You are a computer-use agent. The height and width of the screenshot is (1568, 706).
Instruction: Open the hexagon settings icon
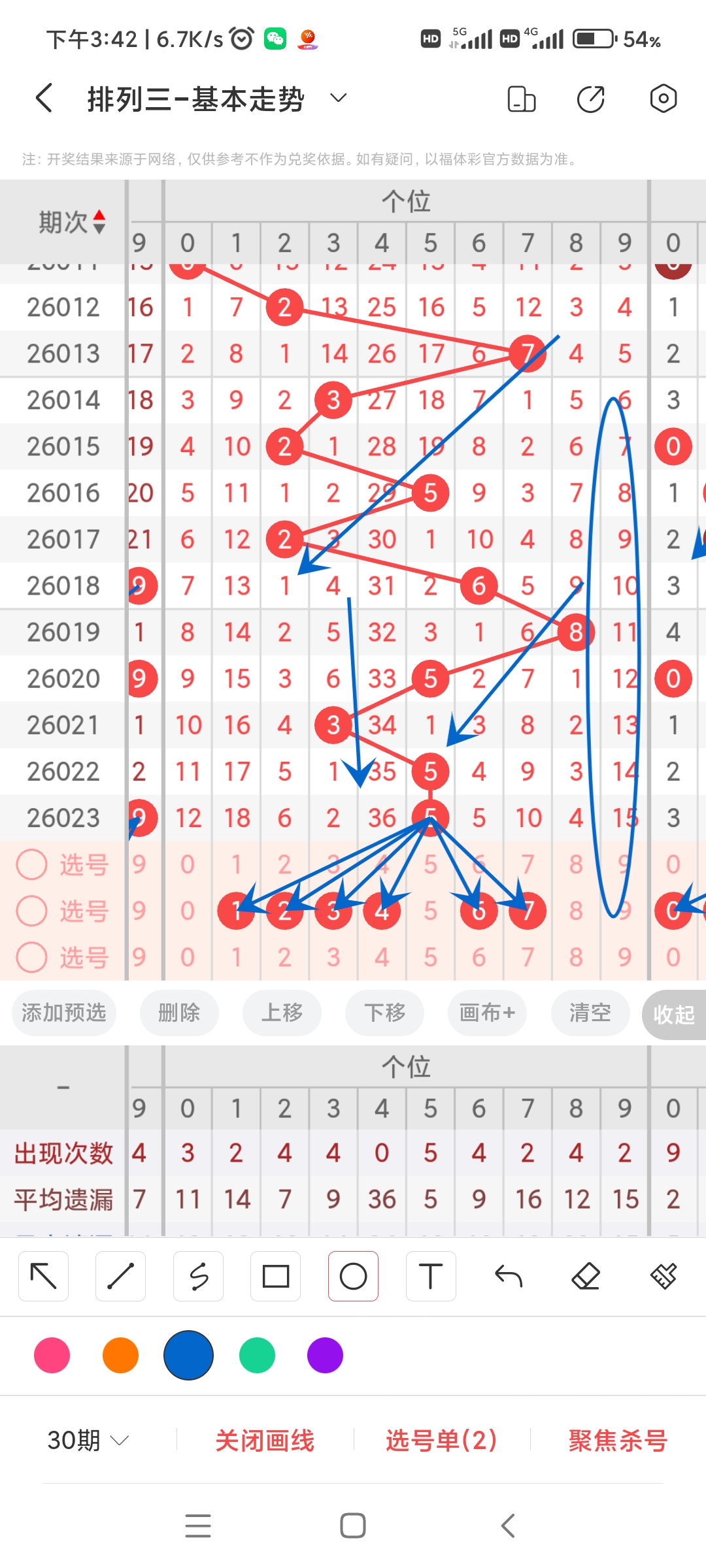663,99
